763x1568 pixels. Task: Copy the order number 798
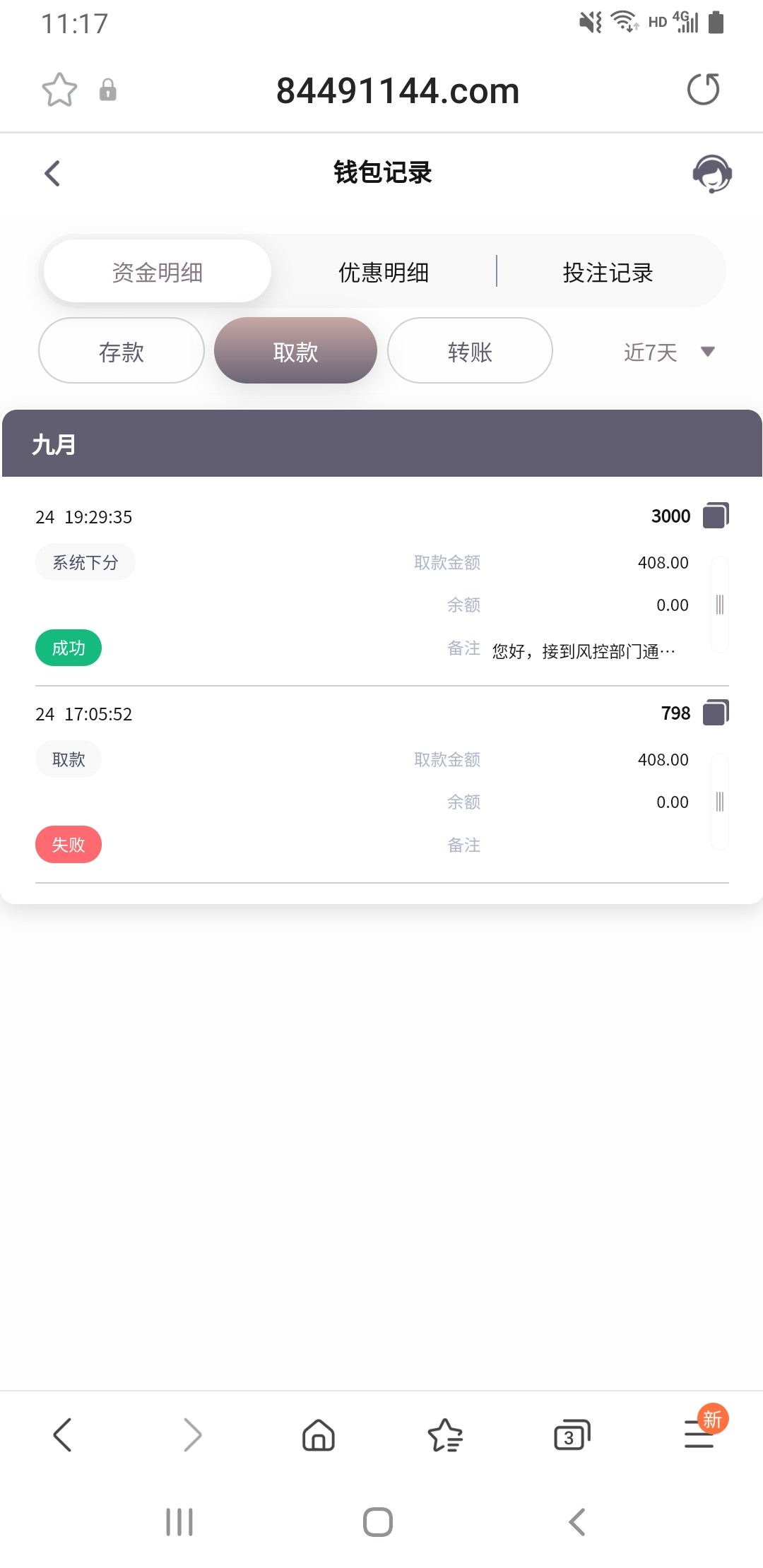(716, 713)
